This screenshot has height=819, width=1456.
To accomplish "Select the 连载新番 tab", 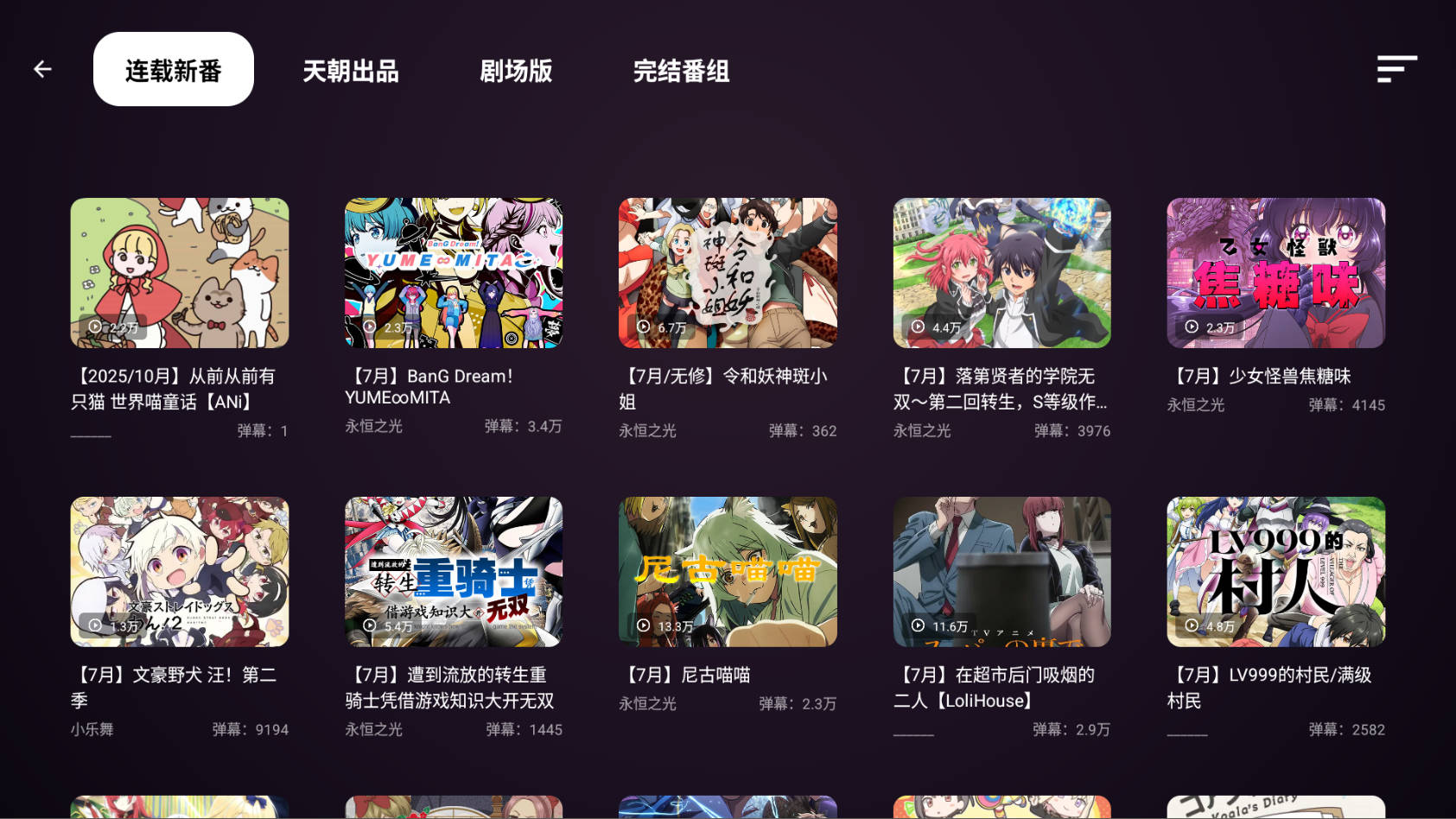I will click(x=174, y=69).
